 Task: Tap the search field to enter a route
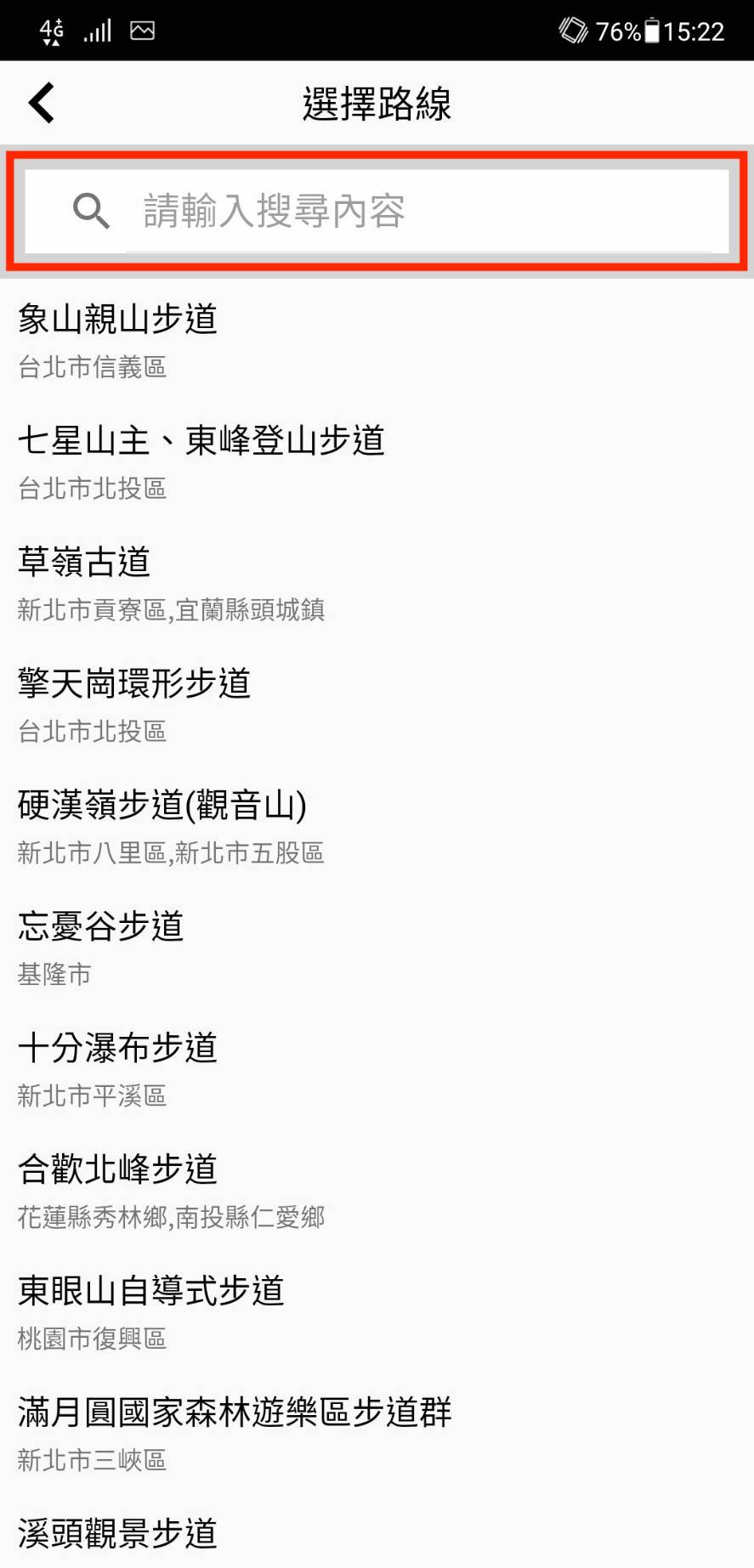(377, 211)
